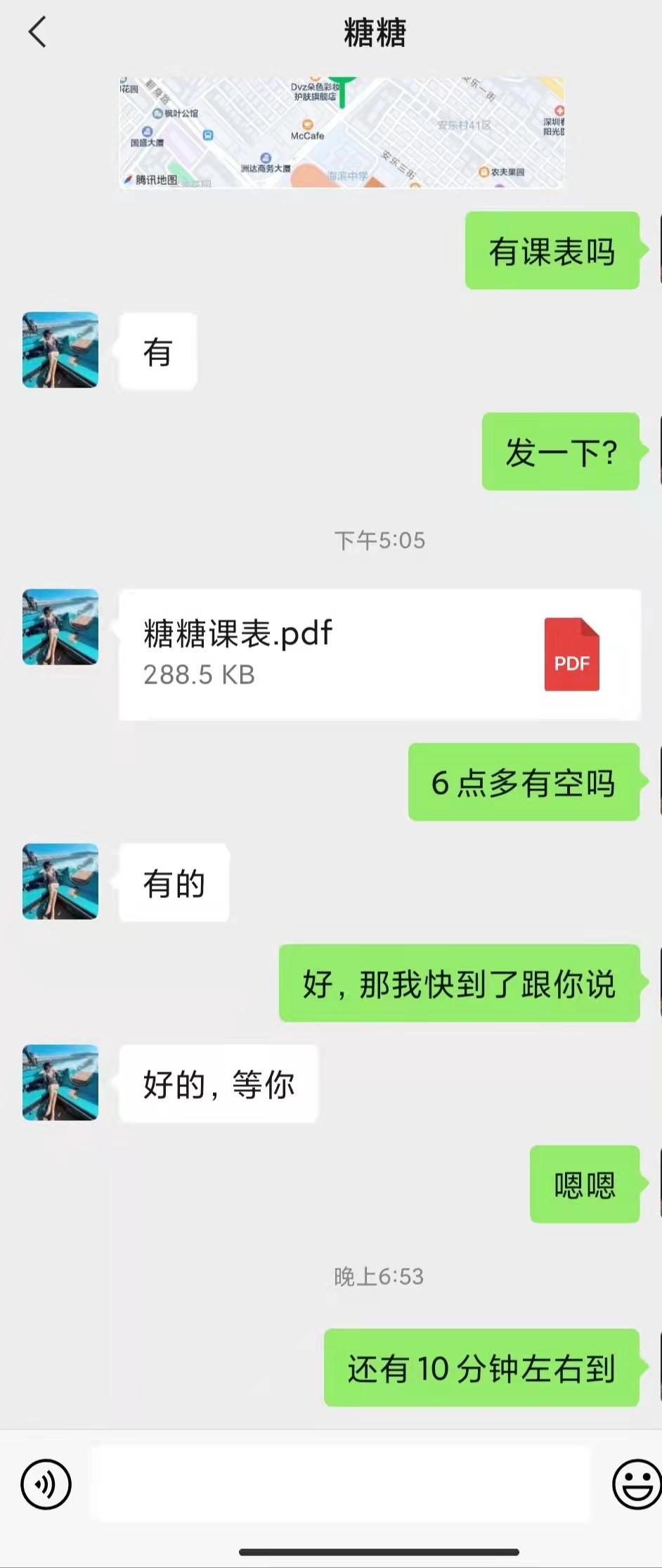This screenshot has height=1568, width=662.
Task: Open the emoji picker
Action: click(x=636, y=1484)
